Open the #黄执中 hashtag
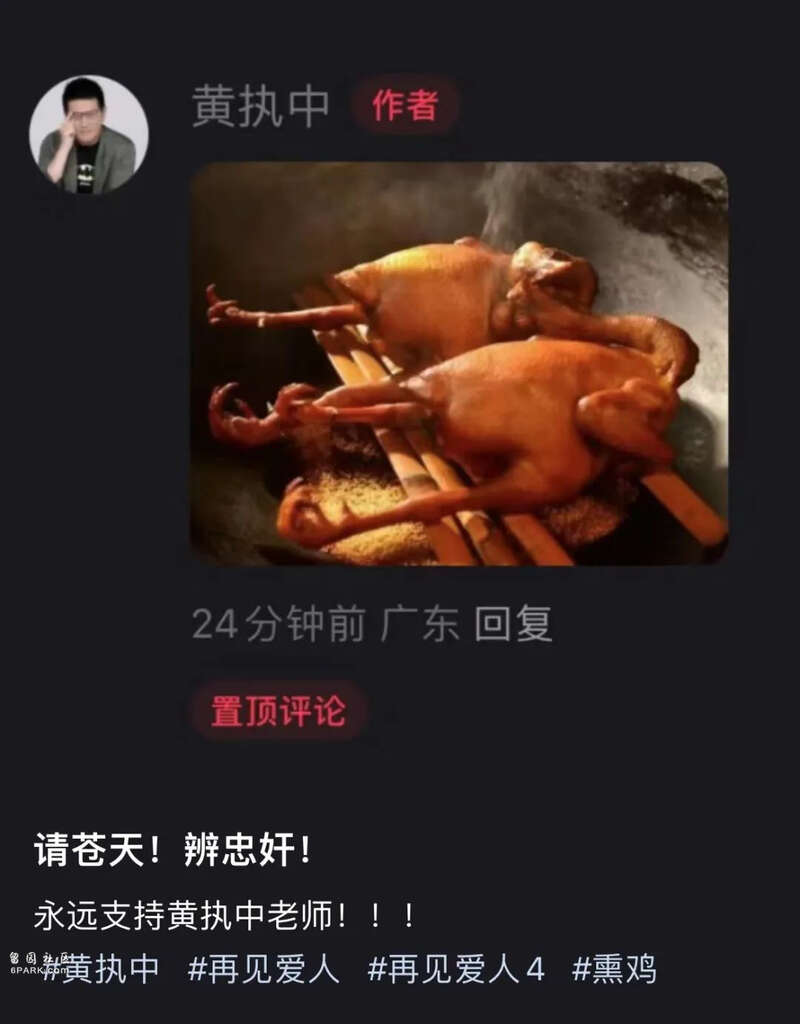This screenshot has width=800, height=1024. tap(100, 969)
